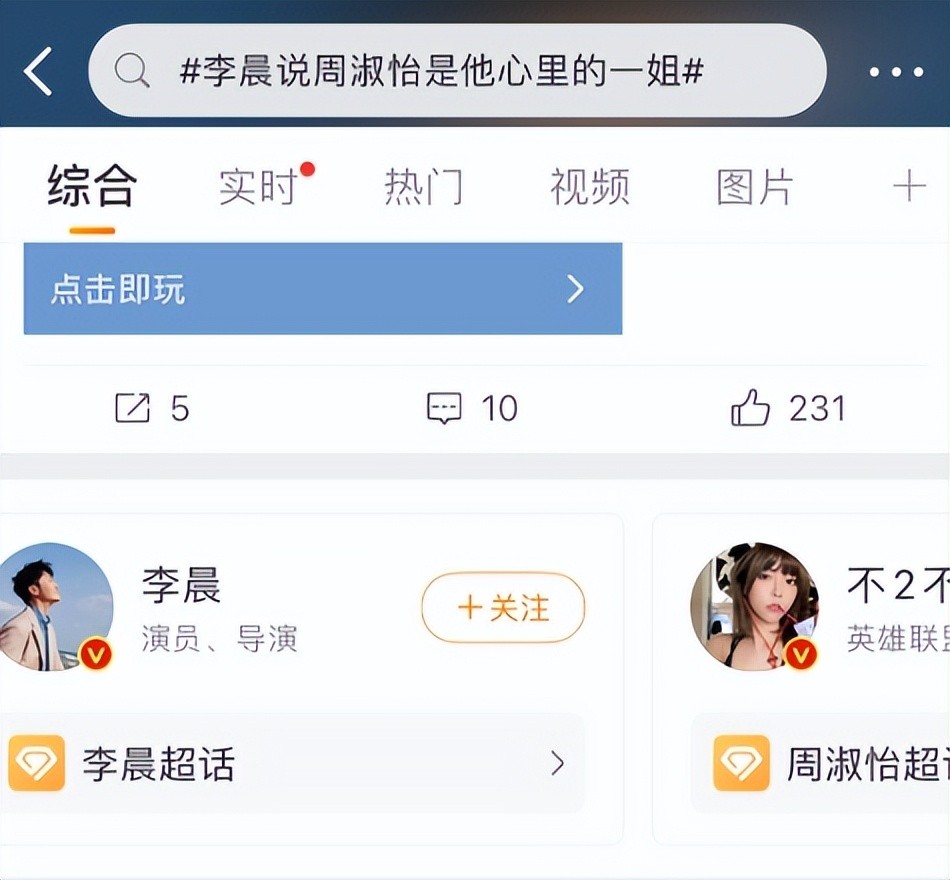The width and height of the screenshot is (950, 880).
Task: Tap the 点击即玩 banner
Action: click(322, 290)
